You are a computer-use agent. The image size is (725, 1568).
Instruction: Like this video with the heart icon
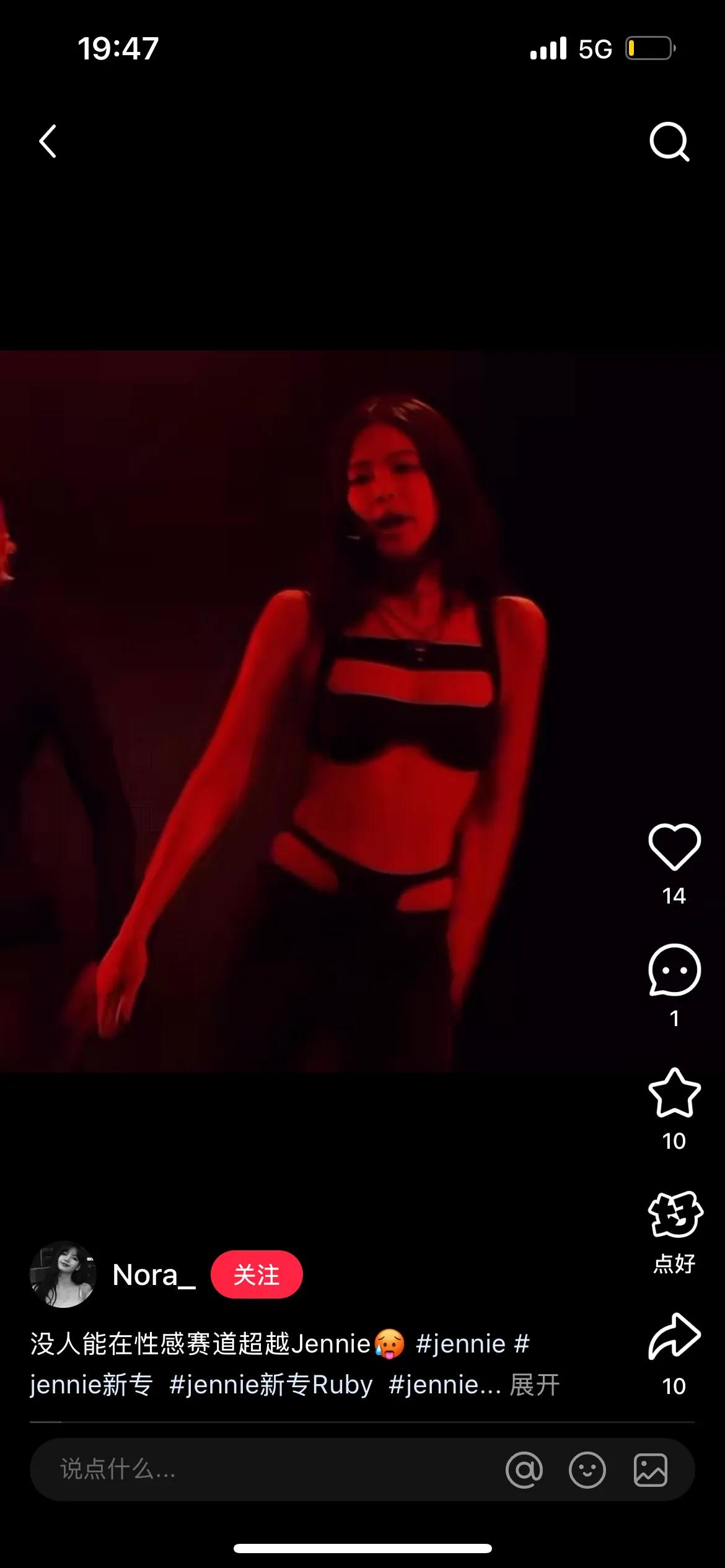(x=674, y=847)
